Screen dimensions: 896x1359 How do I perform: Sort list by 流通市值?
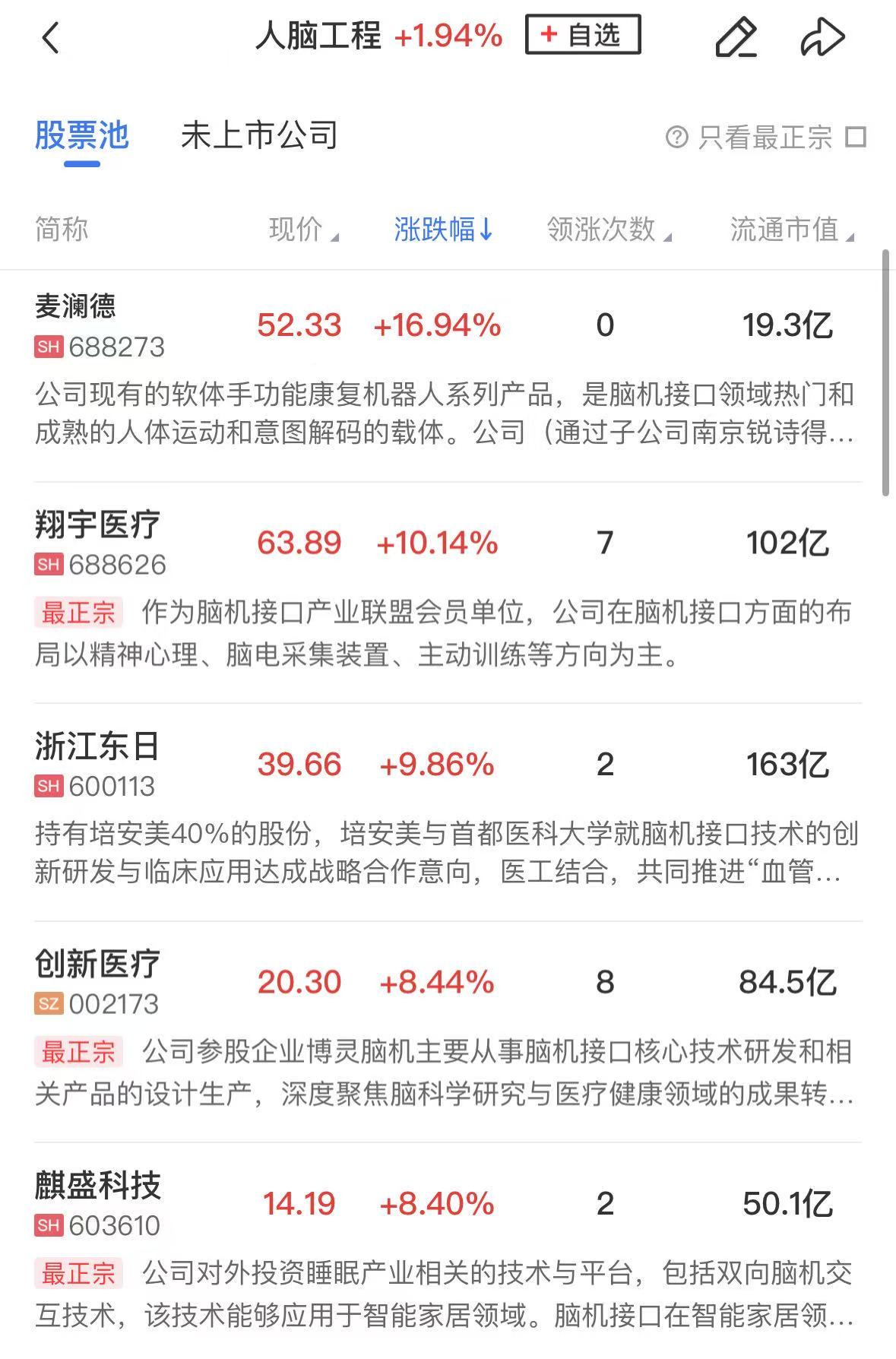790,230
